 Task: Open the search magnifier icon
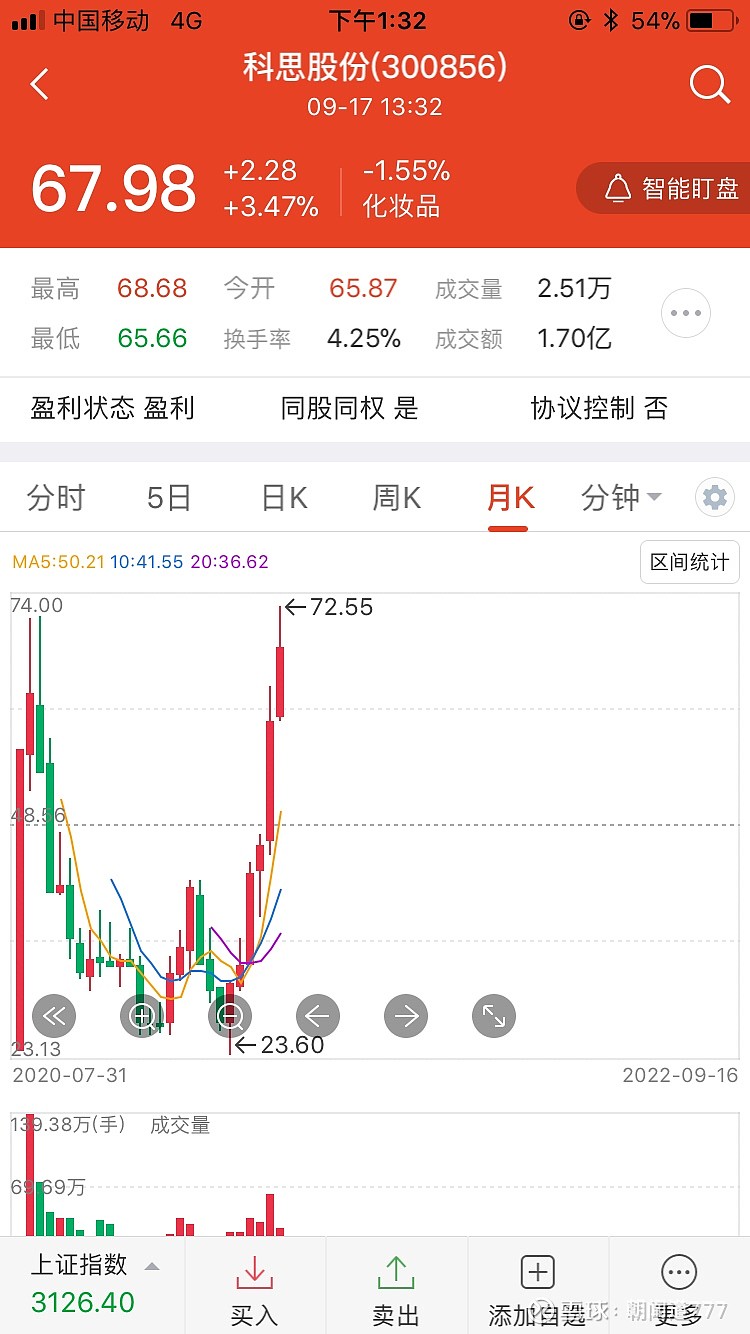(x=710, y=85)
